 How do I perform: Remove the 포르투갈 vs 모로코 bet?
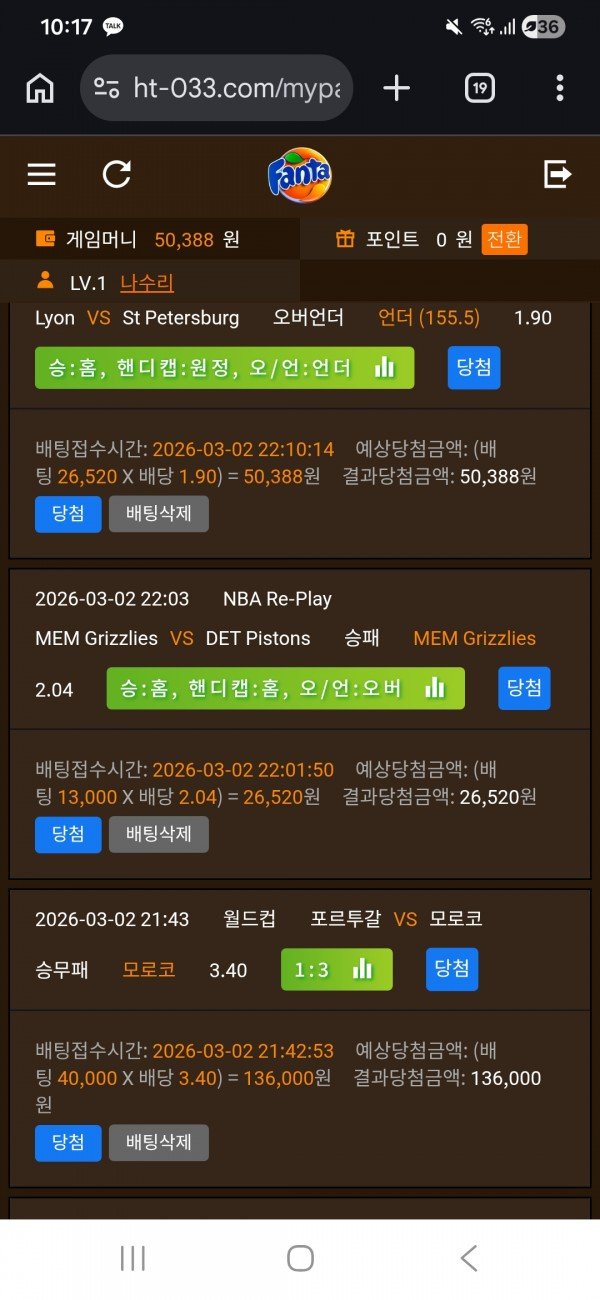(x=158, y=1142)
